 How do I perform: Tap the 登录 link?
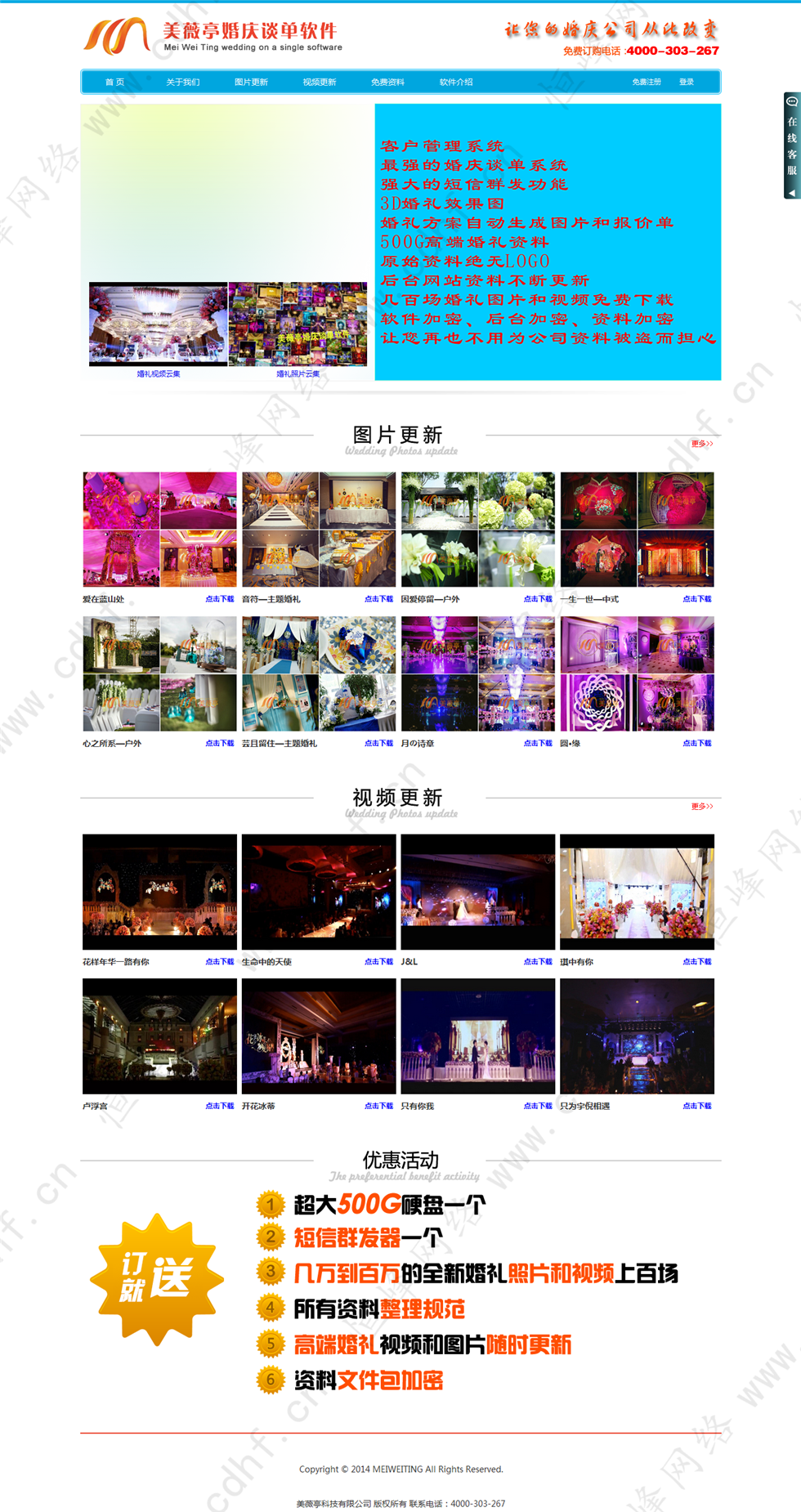[687, 83]
